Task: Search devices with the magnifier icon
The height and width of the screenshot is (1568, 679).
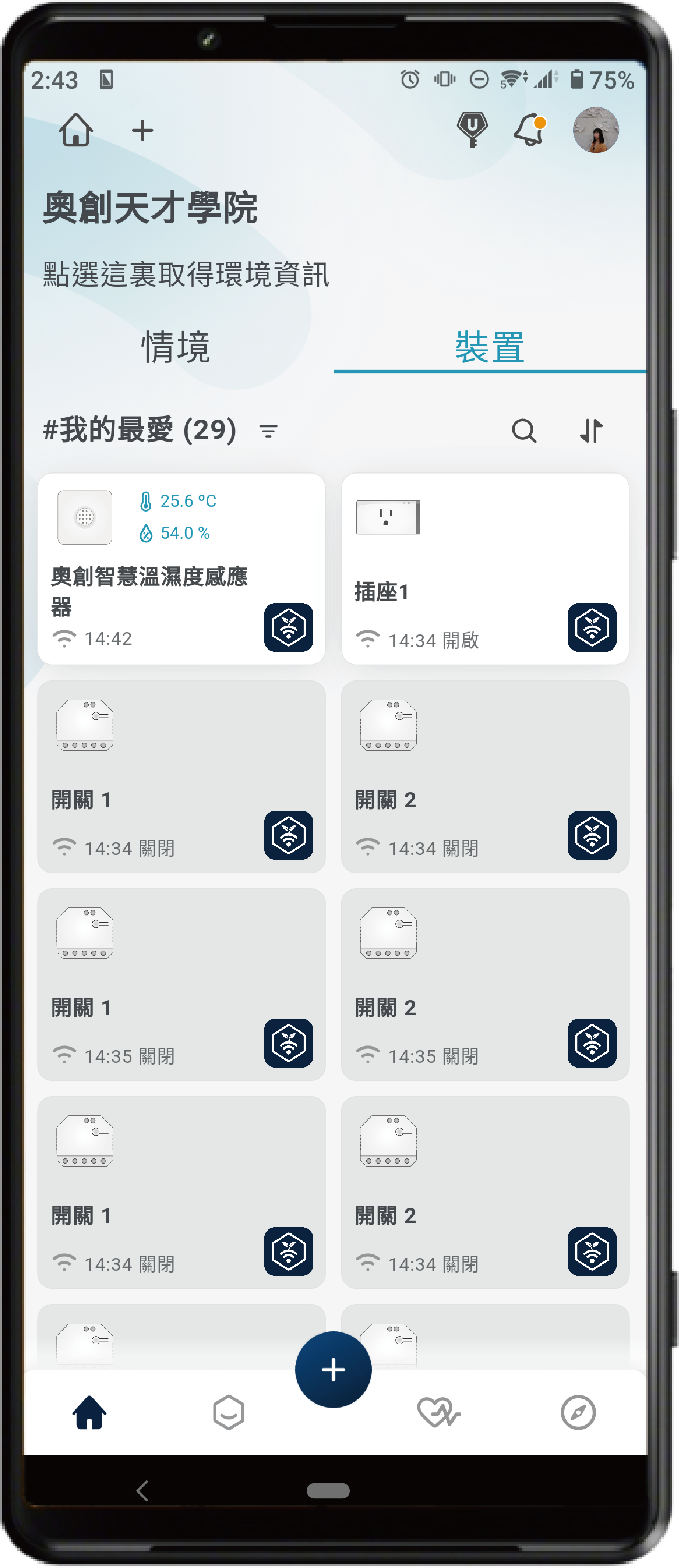Action: pos(524,431)
